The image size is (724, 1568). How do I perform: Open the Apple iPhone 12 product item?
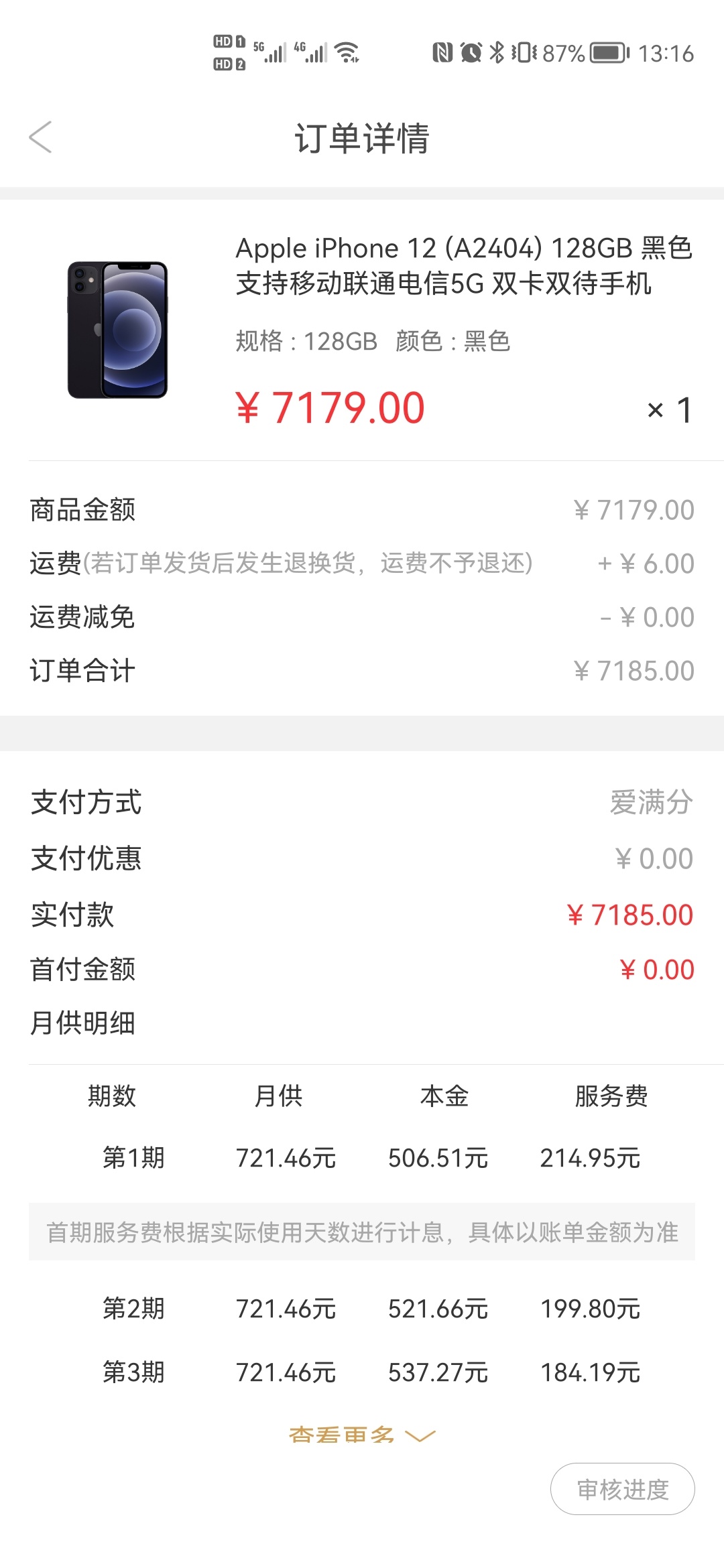click(x=362, y=330)
